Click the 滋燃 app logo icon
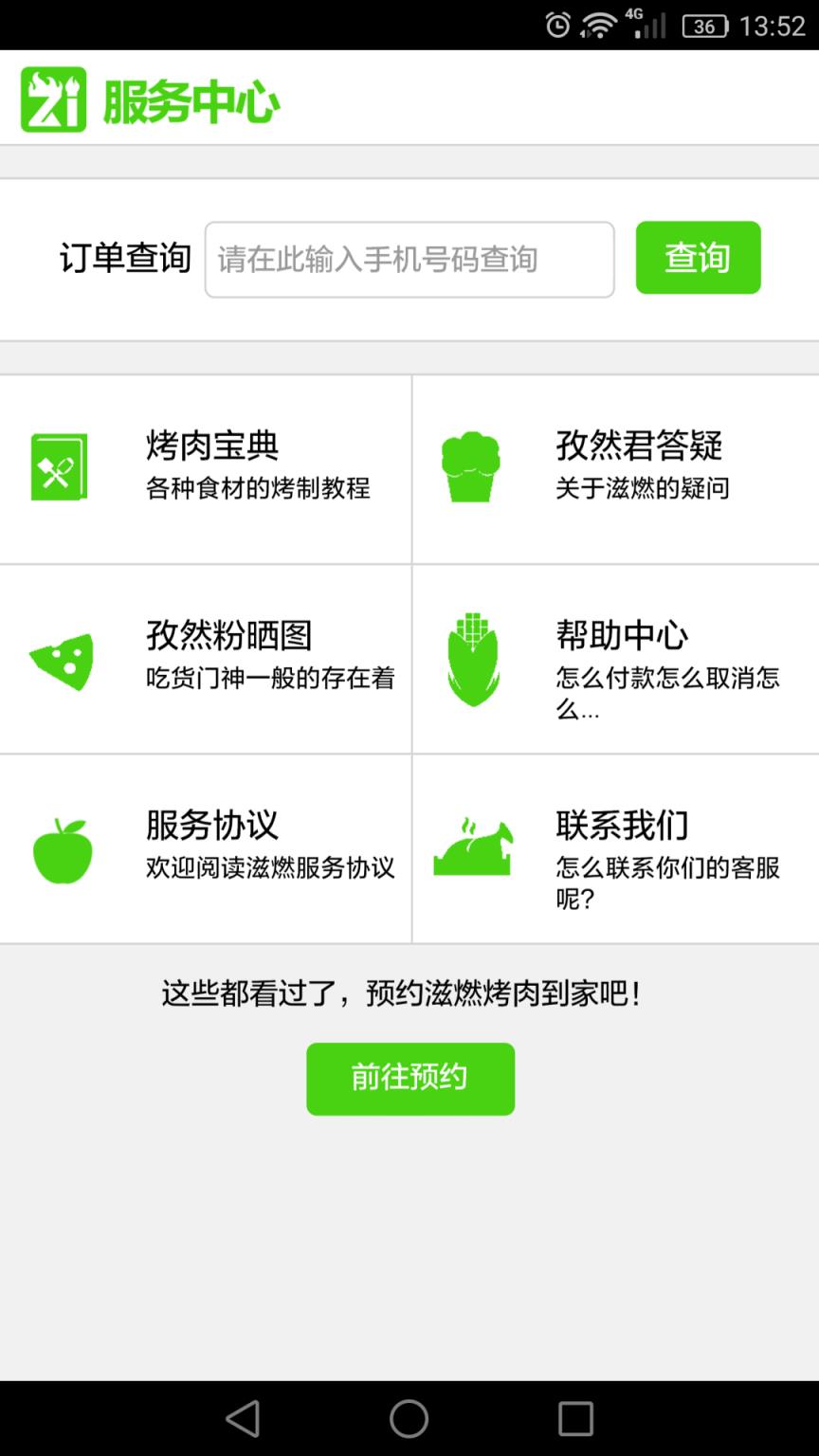The height and width of the screenshot is (1456, 819). point(52,97)
